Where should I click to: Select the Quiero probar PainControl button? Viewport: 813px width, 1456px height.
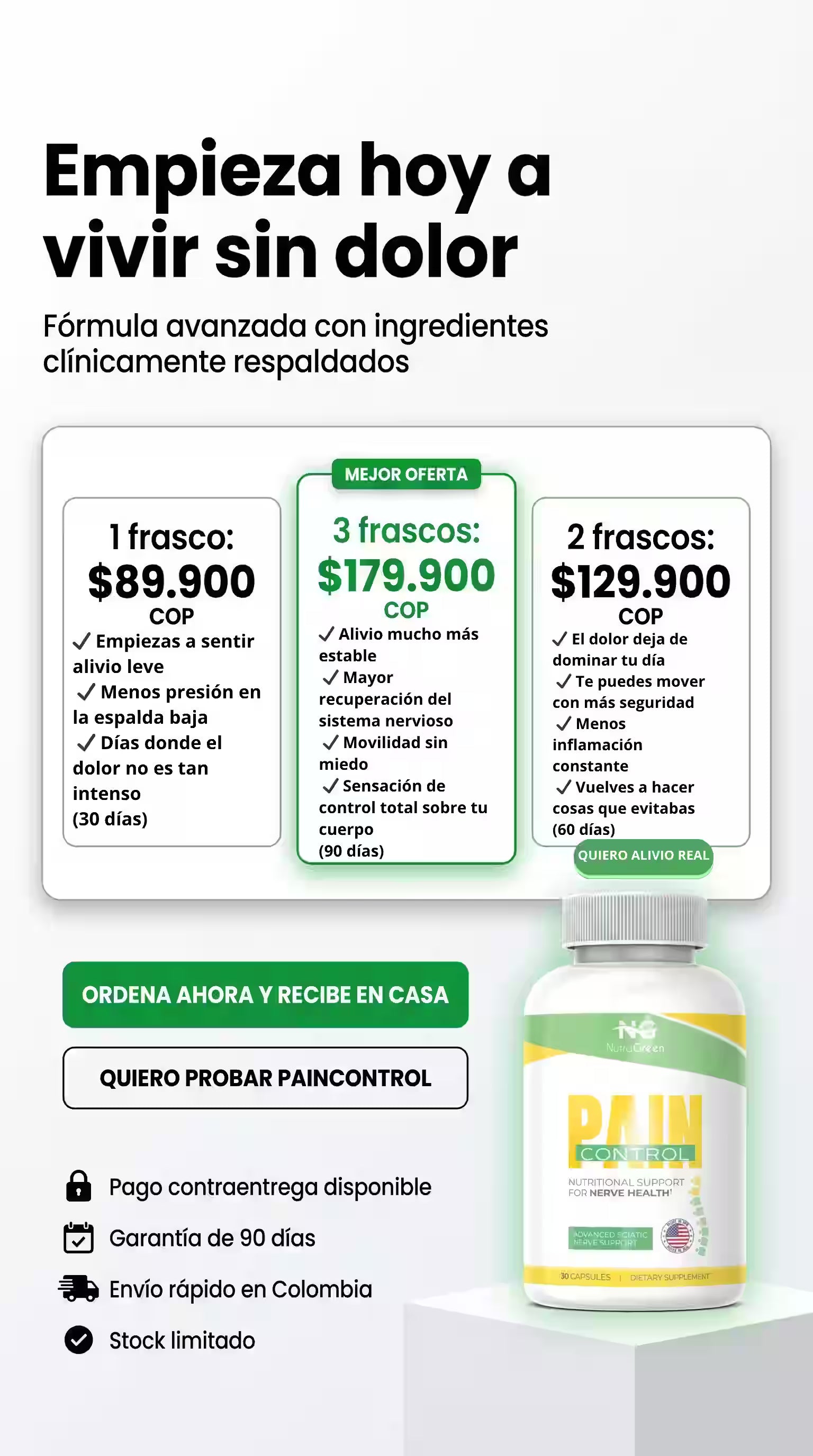pyautogui.click(x=265, y=1078)
